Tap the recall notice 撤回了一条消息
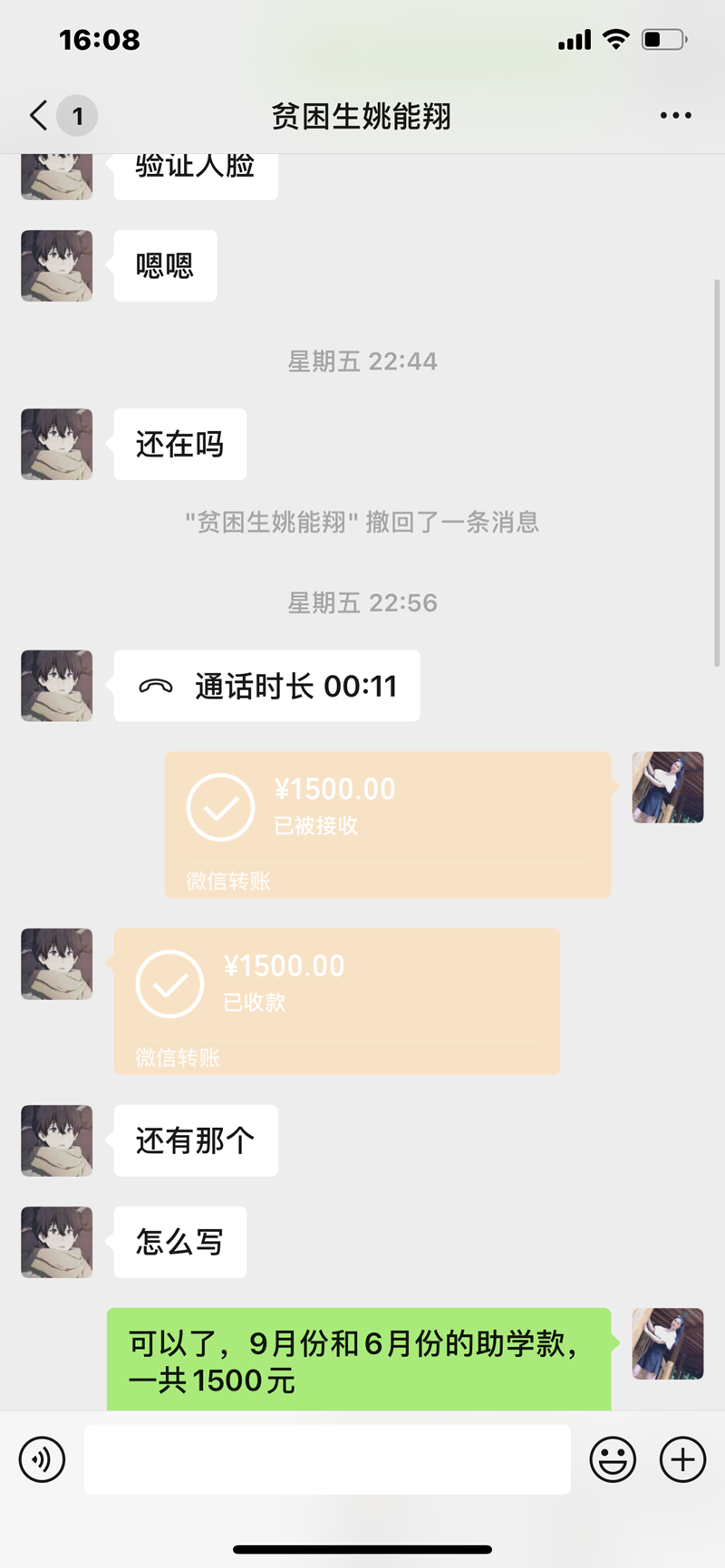The height and width of the screenshot is (1568, 725). [x=362, y=522]
